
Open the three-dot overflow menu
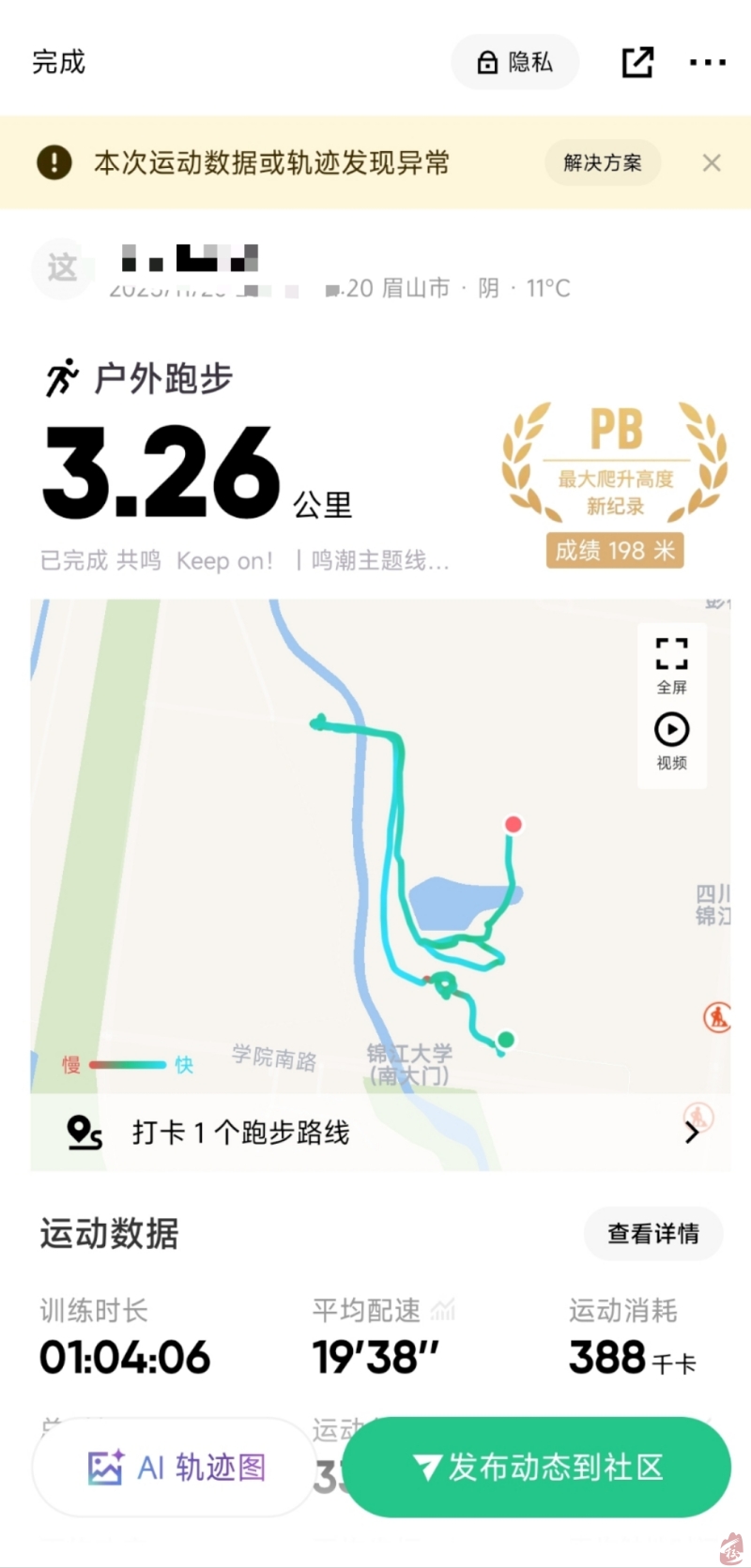[707, 63]
